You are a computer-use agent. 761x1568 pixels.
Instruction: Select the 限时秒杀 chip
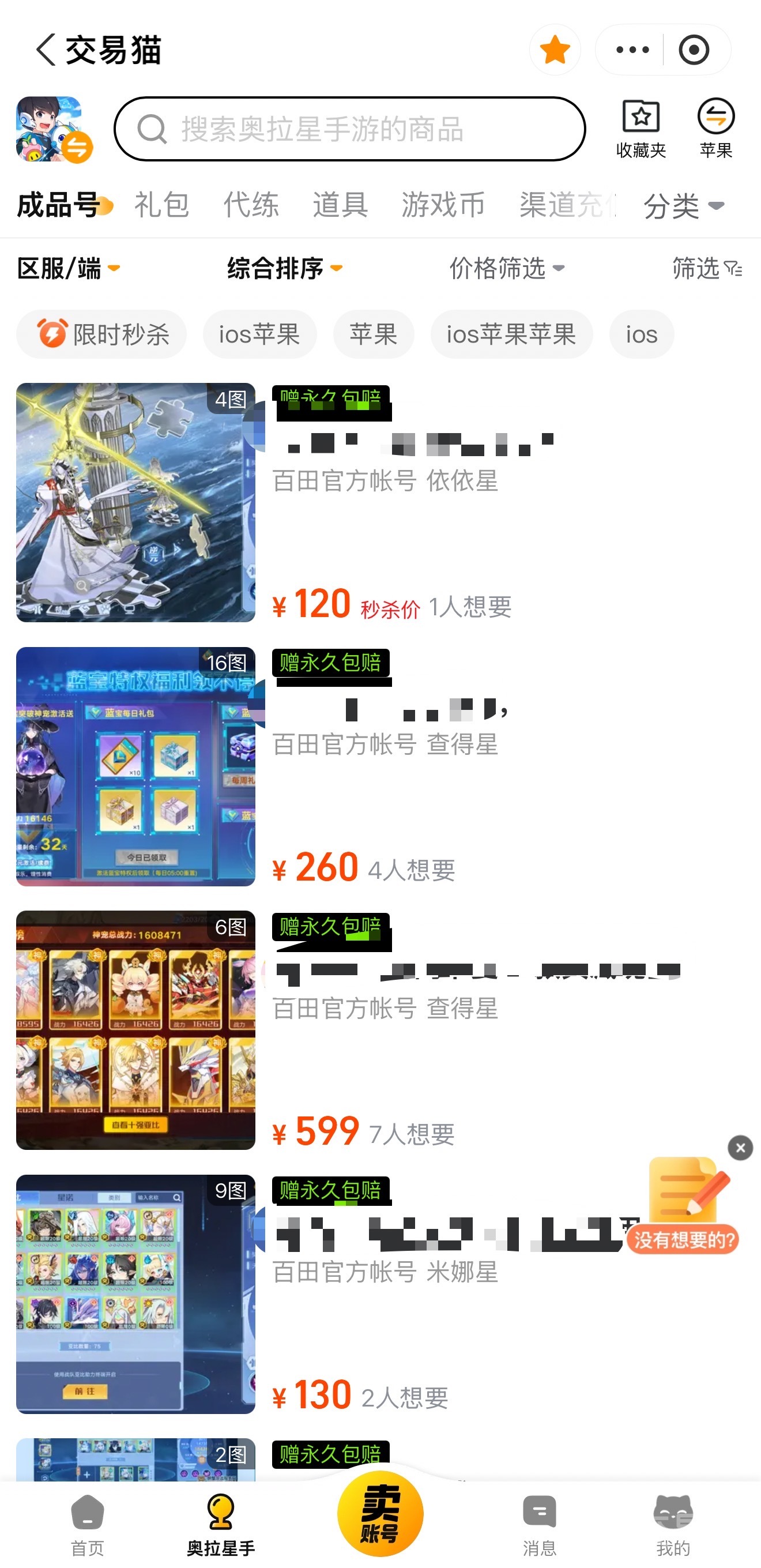[x=101, y=335]
